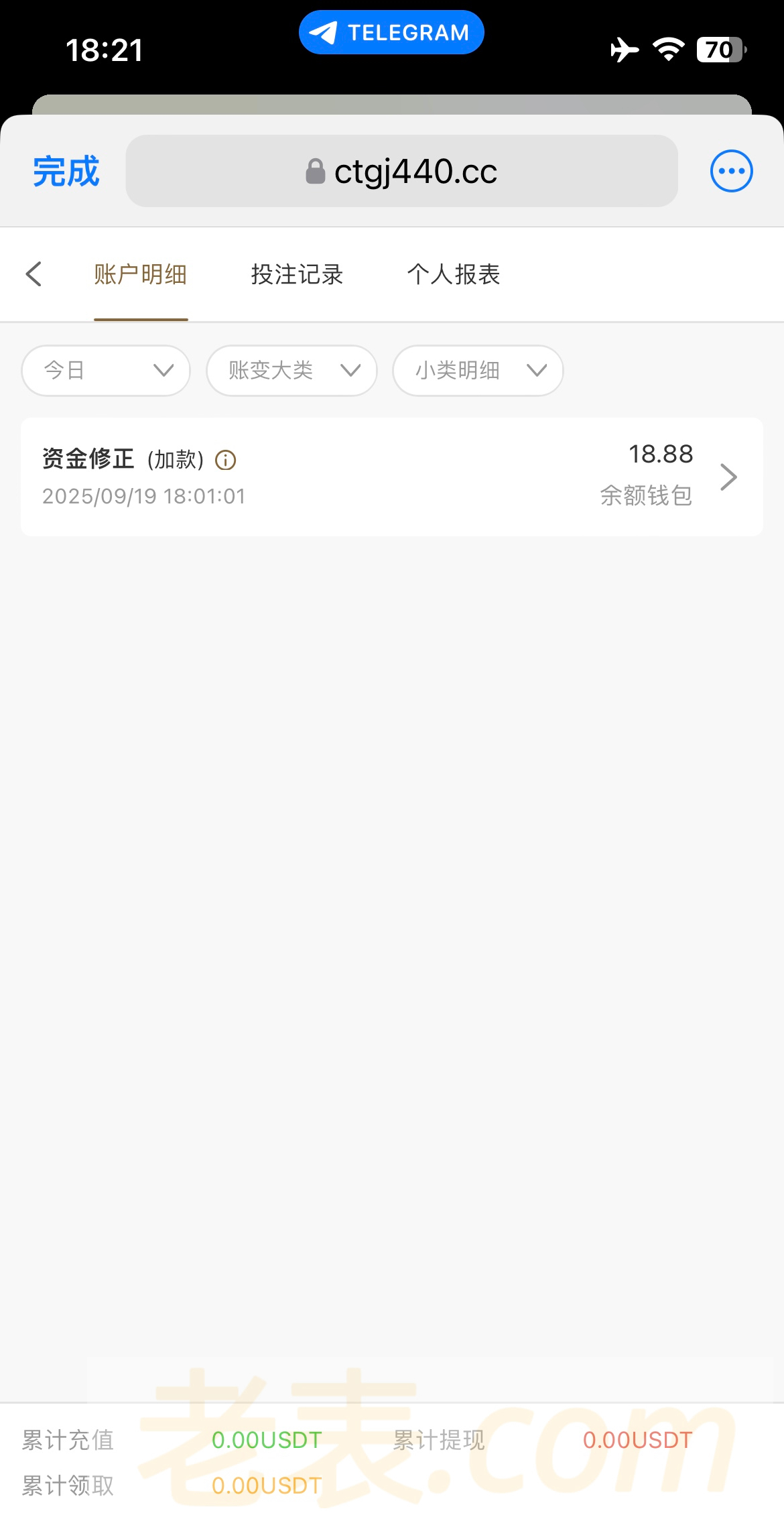Expand the 账变大类 dropdown

pyautogui.click(x=291, y=371)
